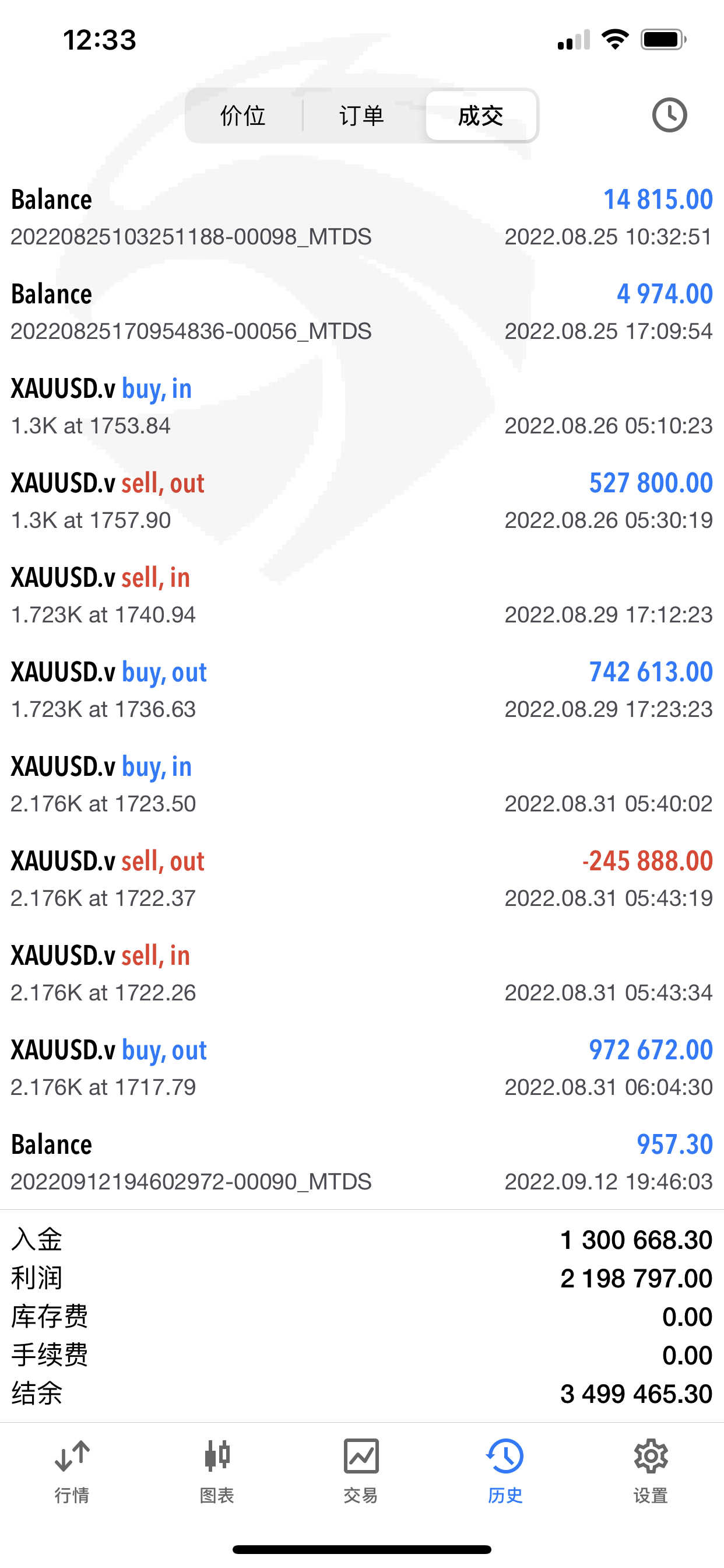The image size is (724, 1568).
Task: Open the sell, out deal at 1757.90
Action: [362, 501]
